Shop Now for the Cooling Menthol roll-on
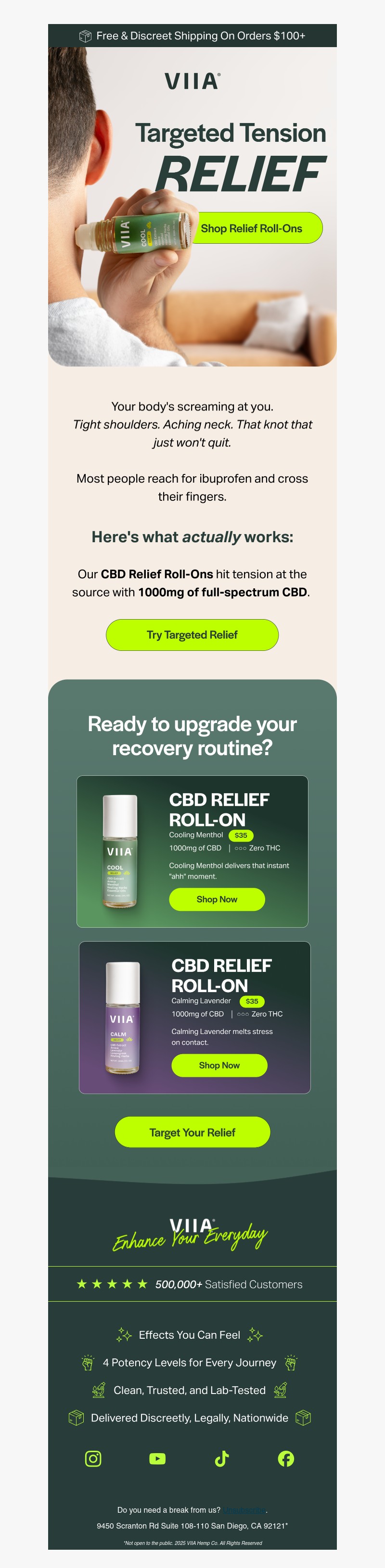 pyautogui.click(x=217, y=899)
